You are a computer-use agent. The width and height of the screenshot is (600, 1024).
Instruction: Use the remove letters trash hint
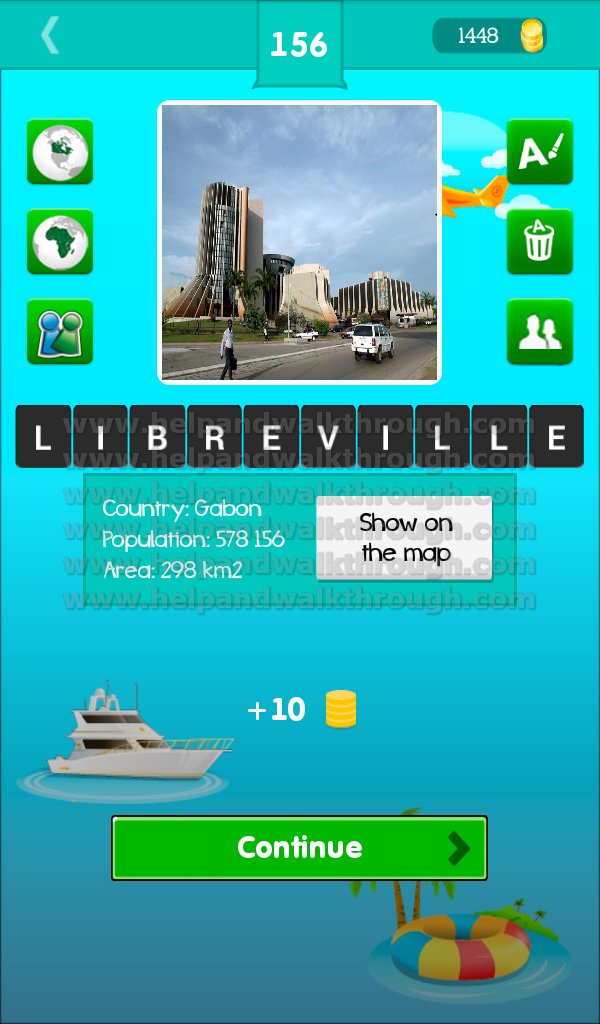(x=540, y=242)
